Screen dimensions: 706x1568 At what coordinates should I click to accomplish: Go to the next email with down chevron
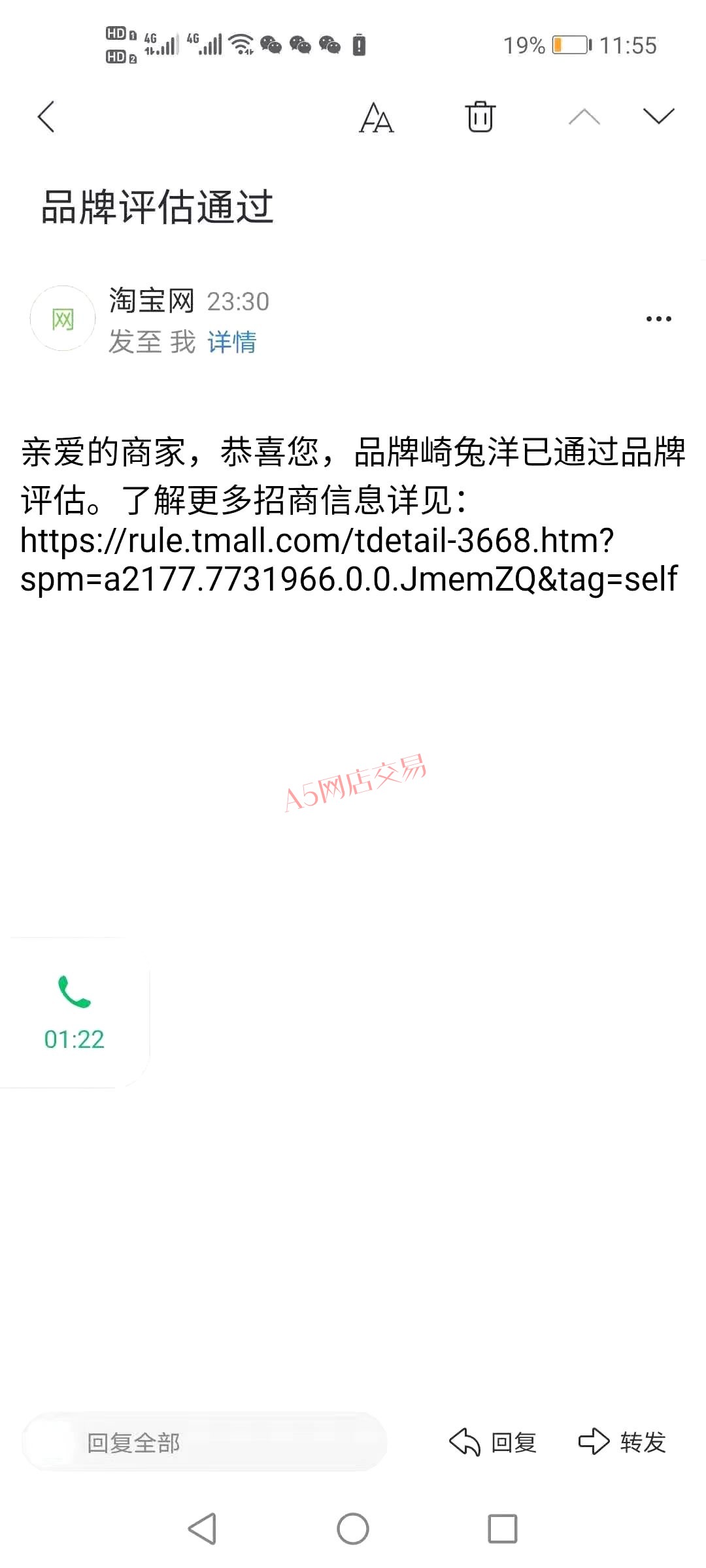tap(658, 116)
